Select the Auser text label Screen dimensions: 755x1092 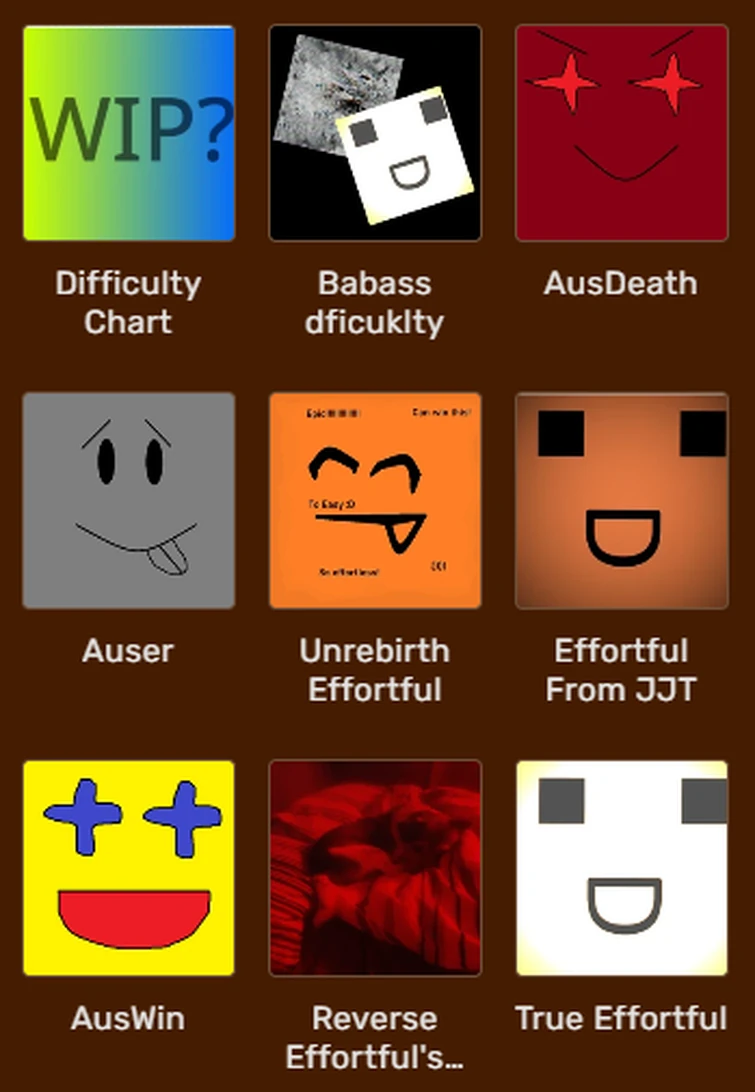tap(128, 651)
